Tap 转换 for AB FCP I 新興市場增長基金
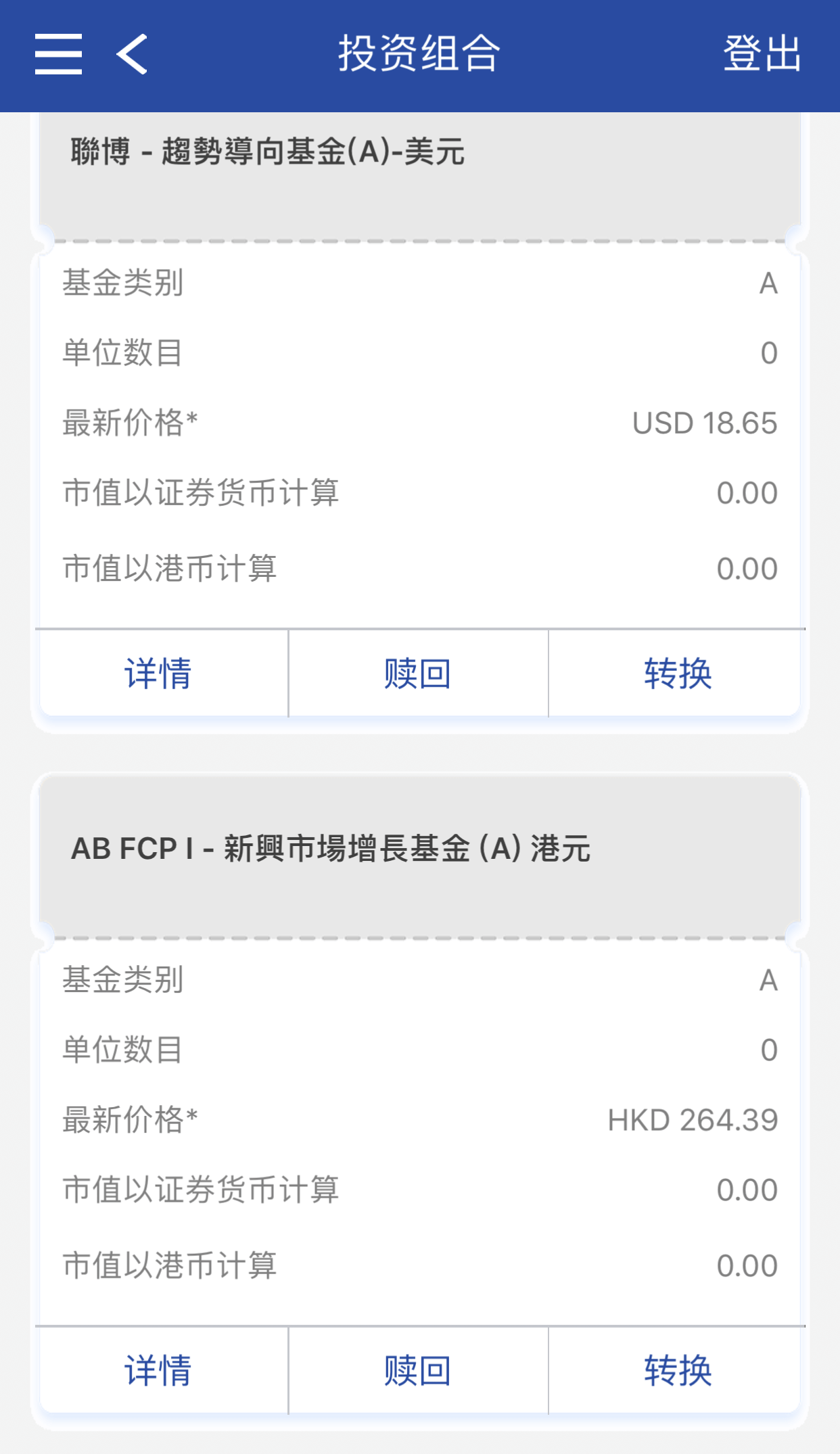The image size is (840, 1454). pyautogui.click(x=677, y=1371)
